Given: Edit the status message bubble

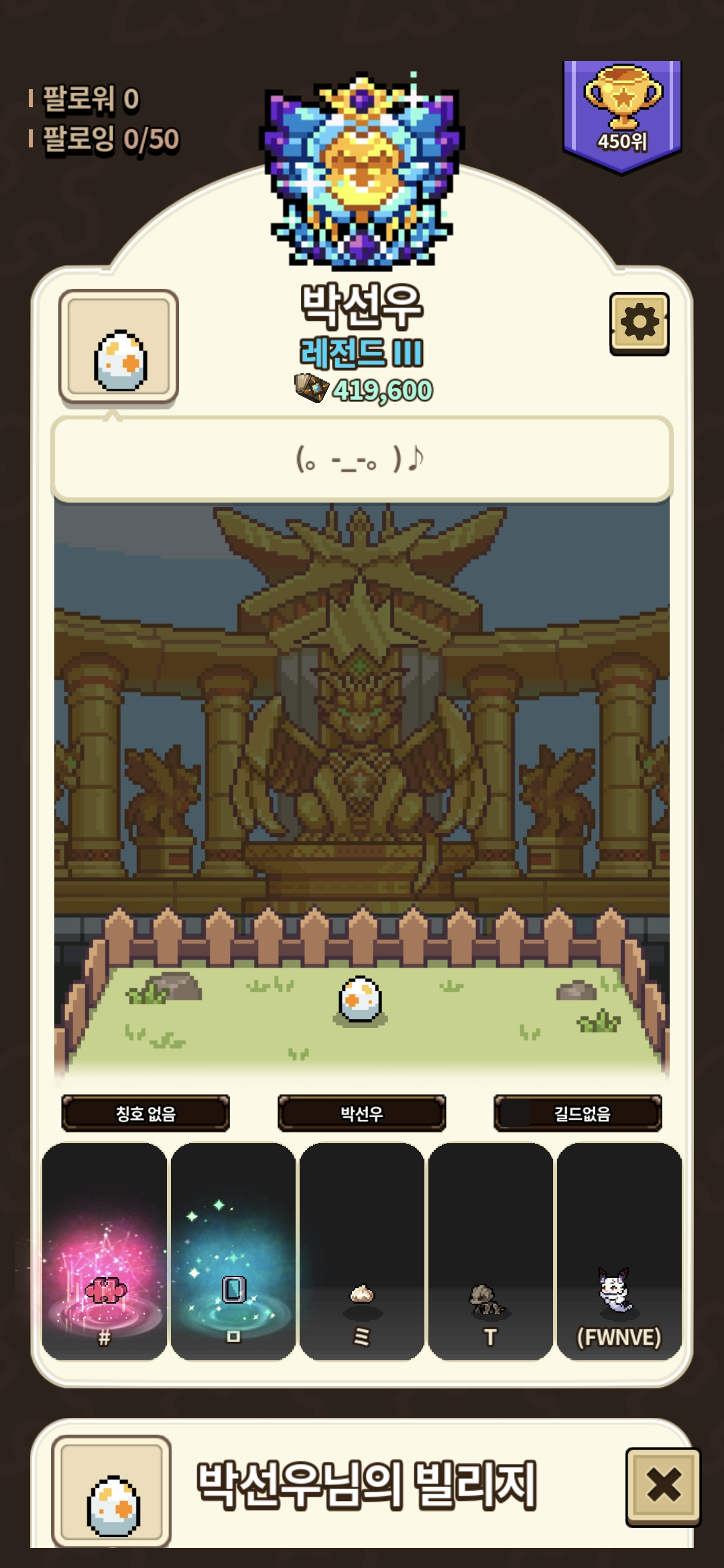Looking at the screenshot, I should point(362,459).
